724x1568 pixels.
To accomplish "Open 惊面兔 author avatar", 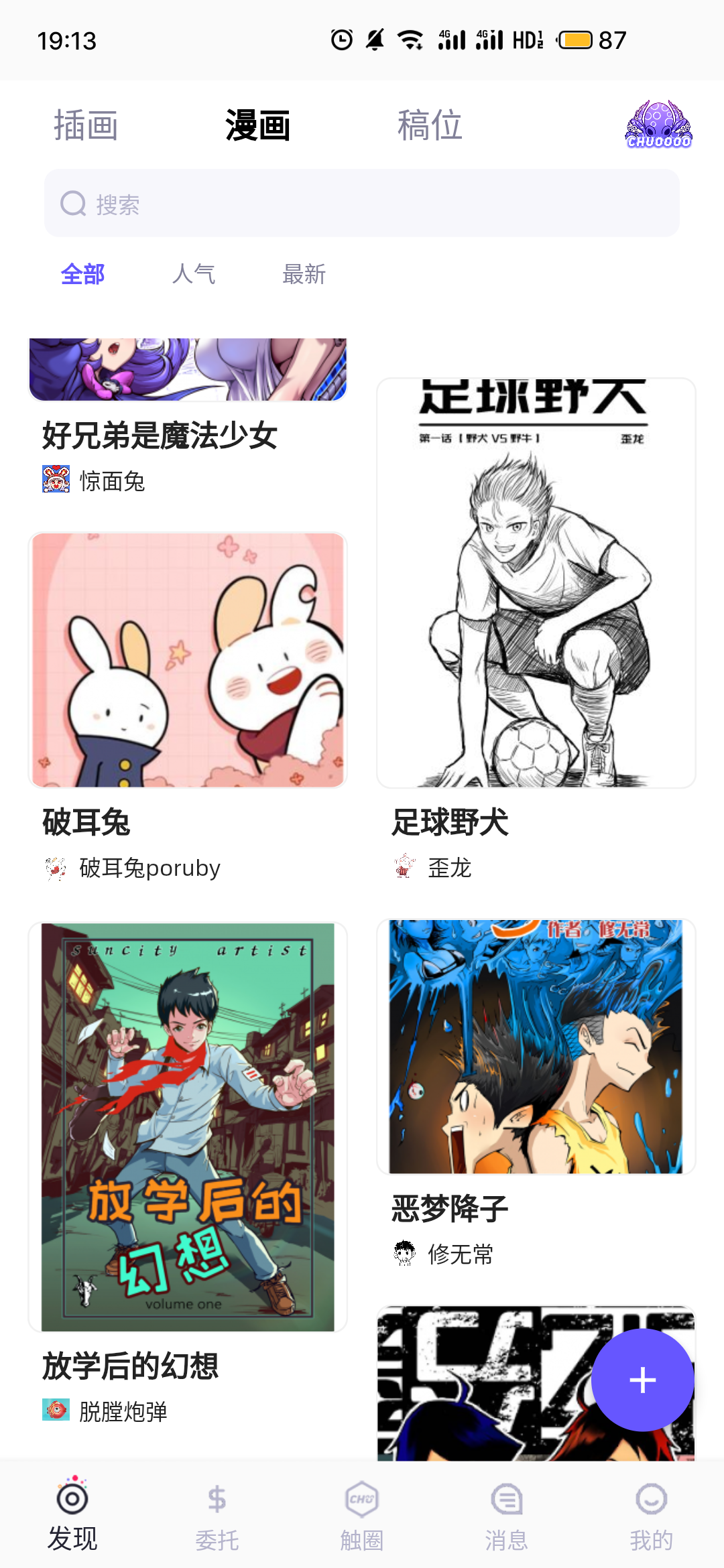I will [x=57, y=480].
